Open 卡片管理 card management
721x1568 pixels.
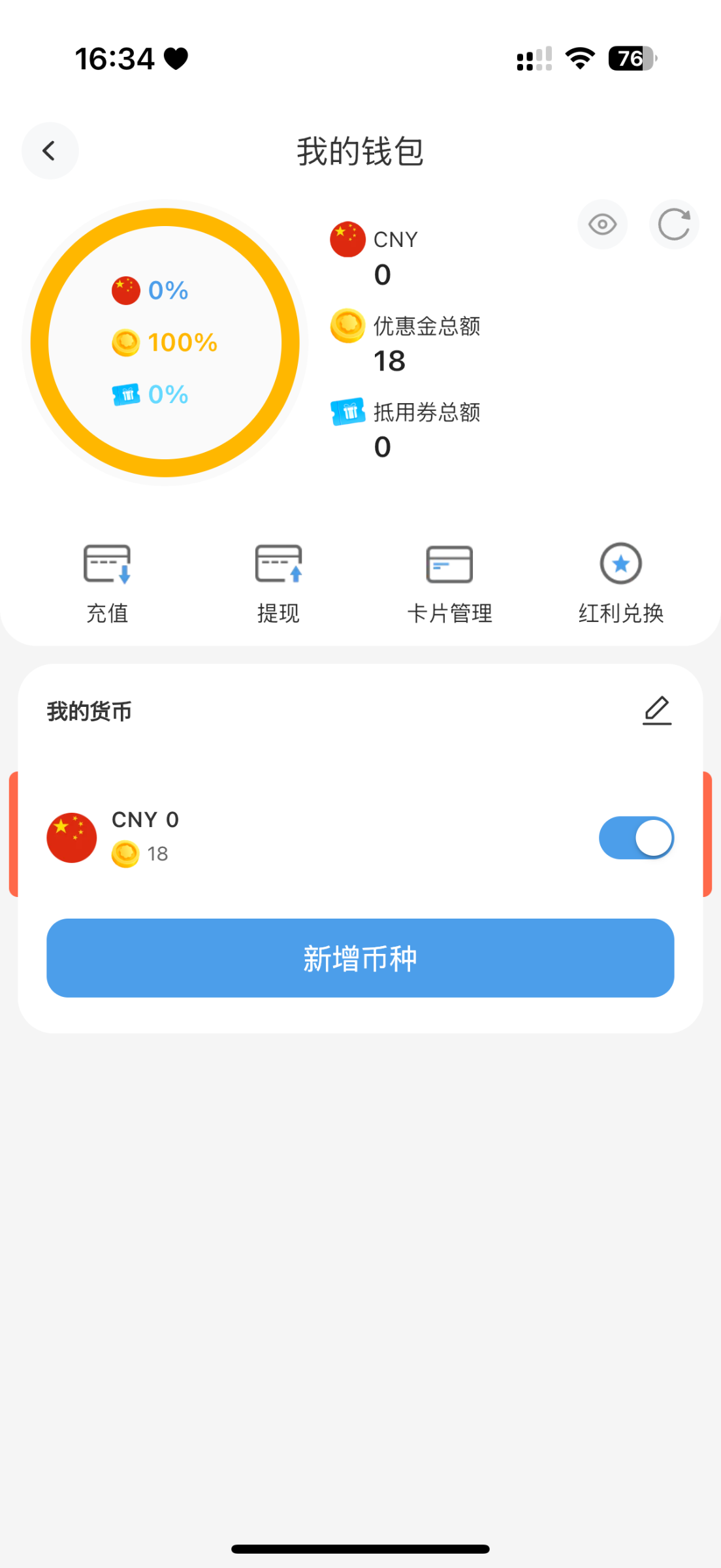(449, 581)
